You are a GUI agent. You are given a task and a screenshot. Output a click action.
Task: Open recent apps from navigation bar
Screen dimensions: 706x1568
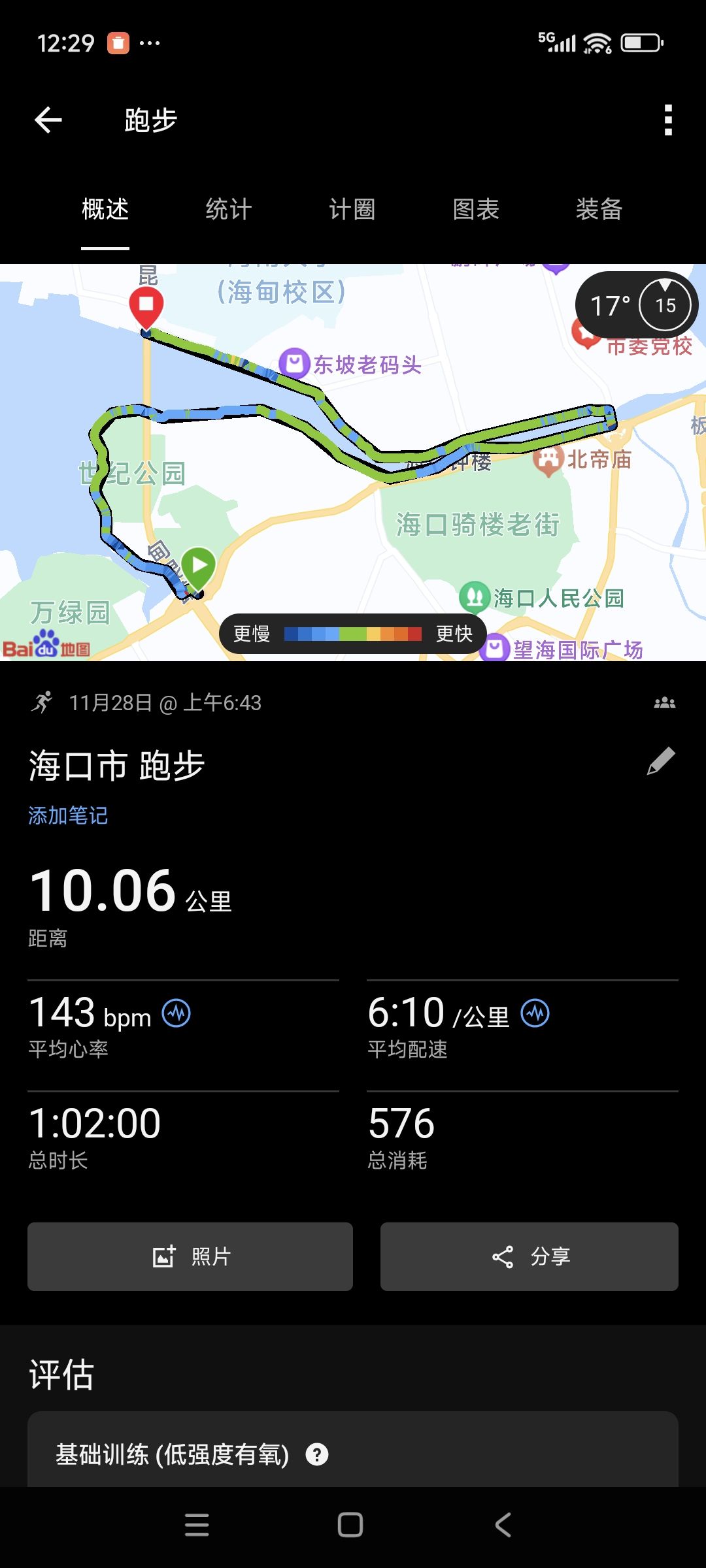pos(197,1525)
